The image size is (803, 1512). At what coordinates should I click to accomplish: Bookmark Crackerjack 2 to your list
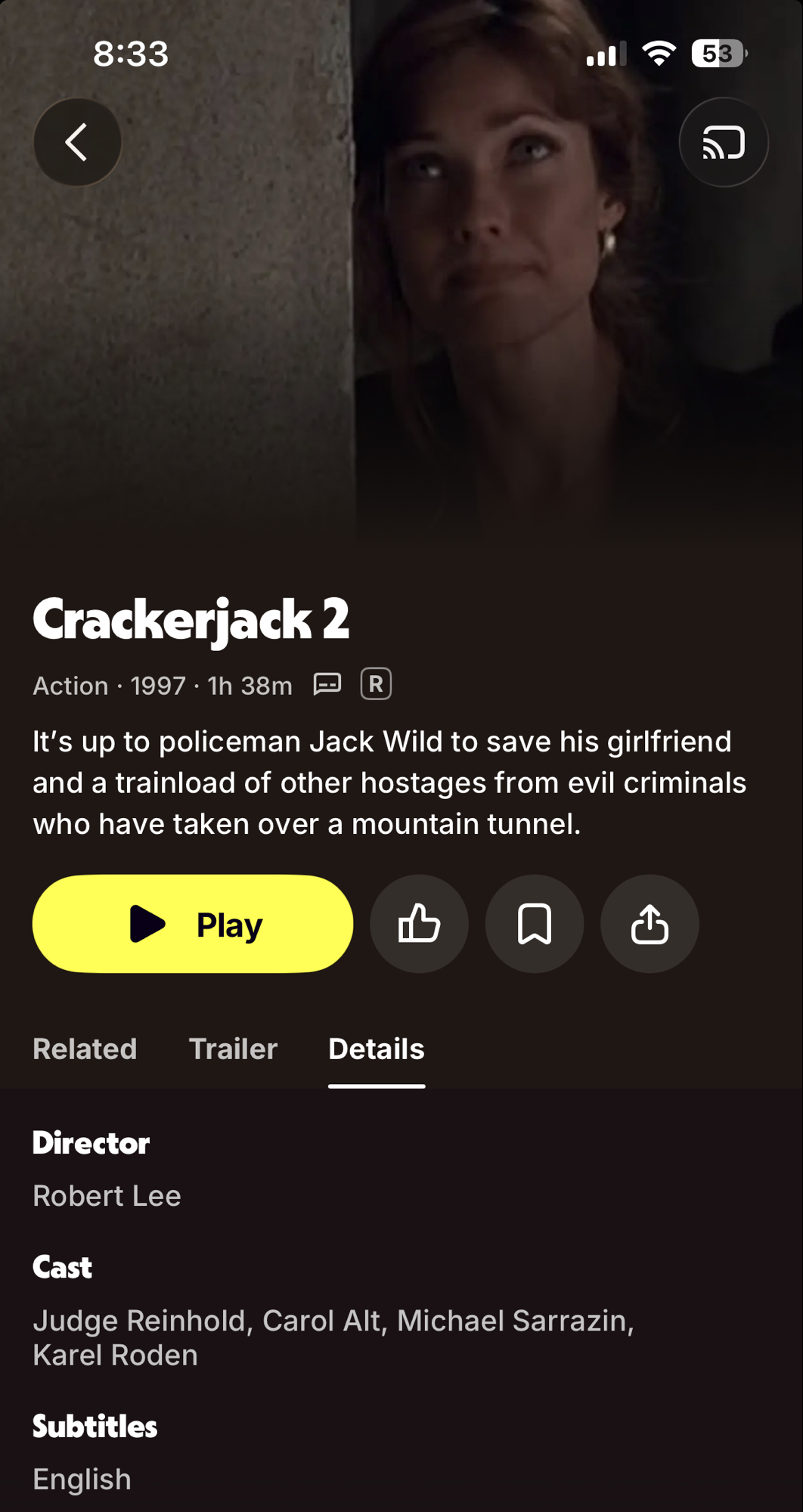(x=535, y=924)
